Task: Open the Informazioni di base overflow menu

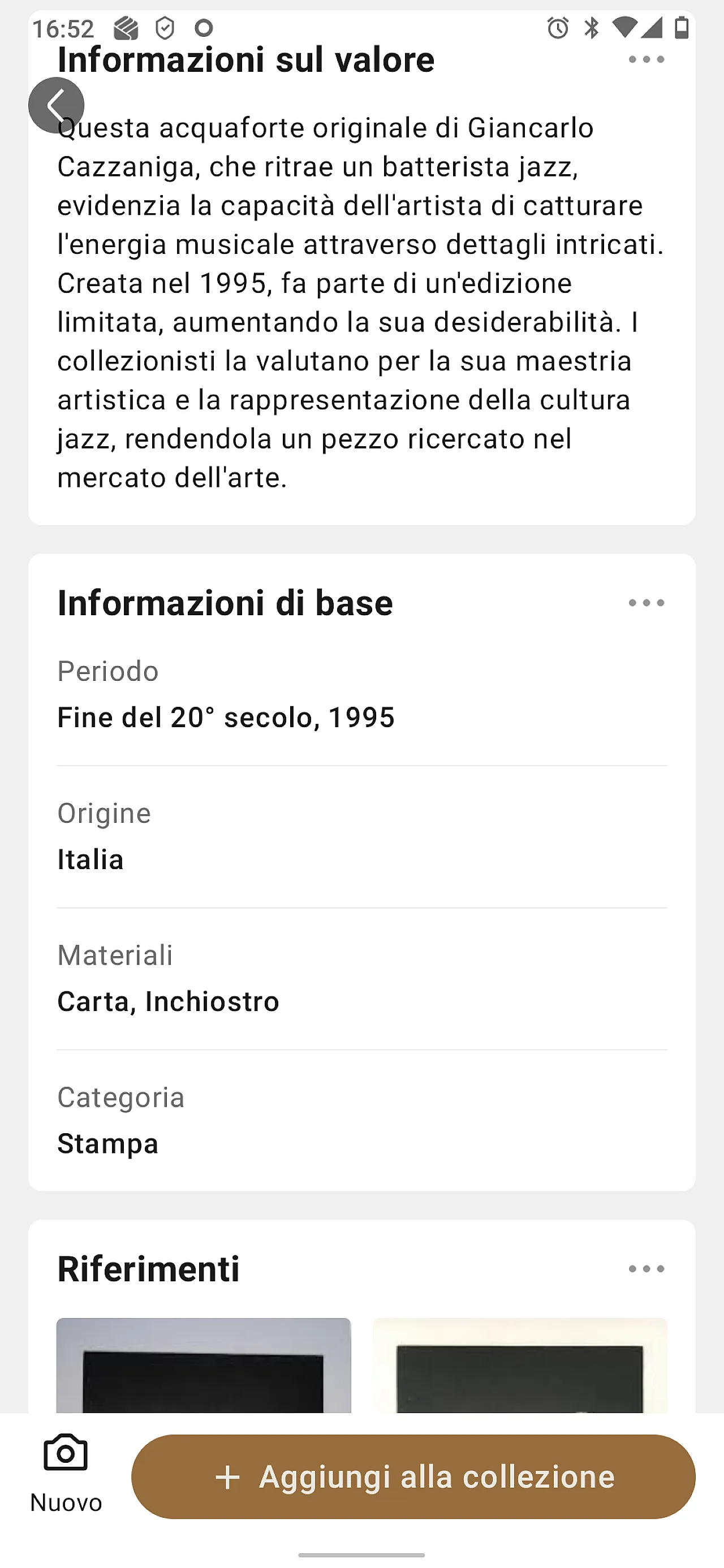Action: pos(647,603)
